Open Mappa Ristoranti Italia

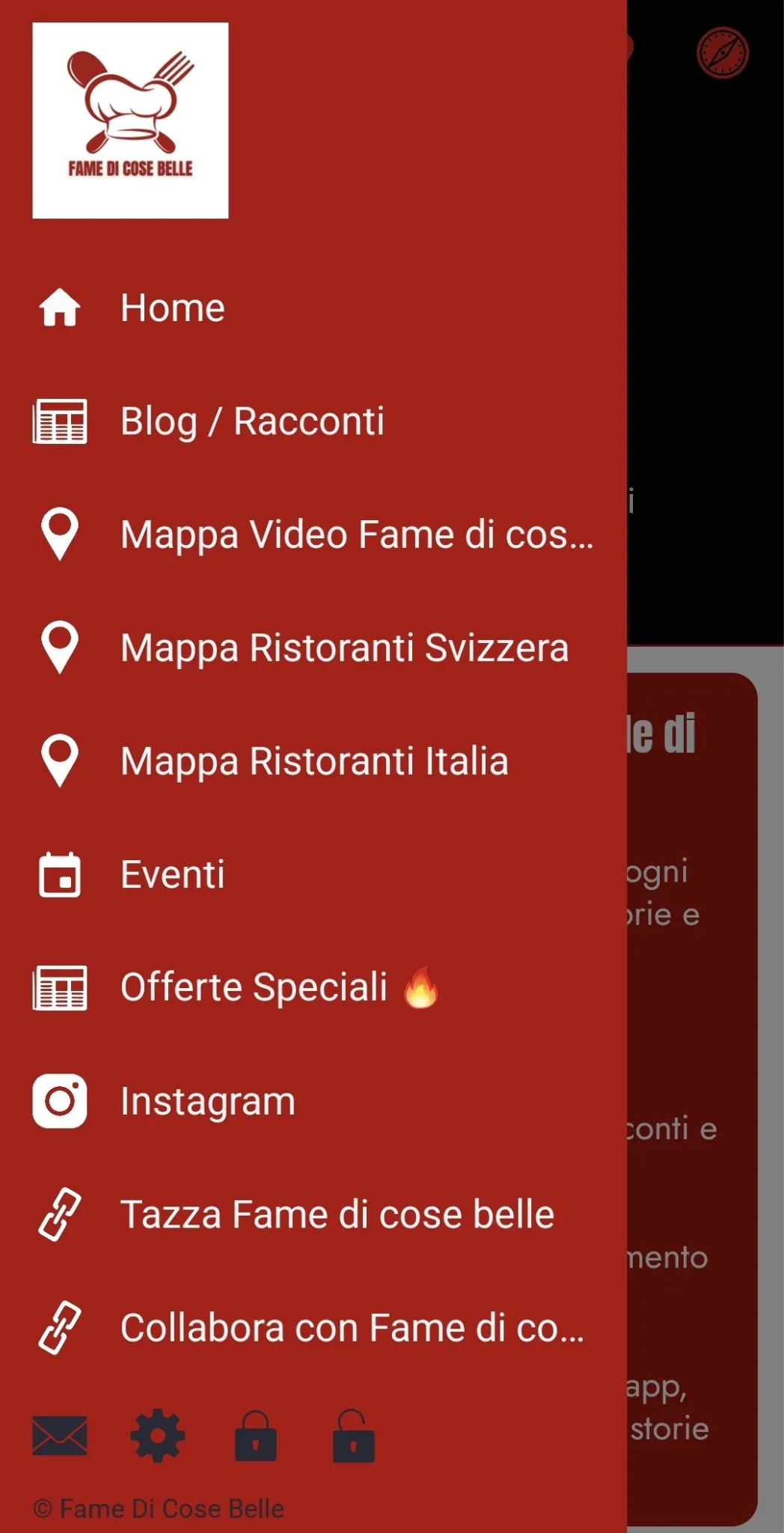point(314,761)
